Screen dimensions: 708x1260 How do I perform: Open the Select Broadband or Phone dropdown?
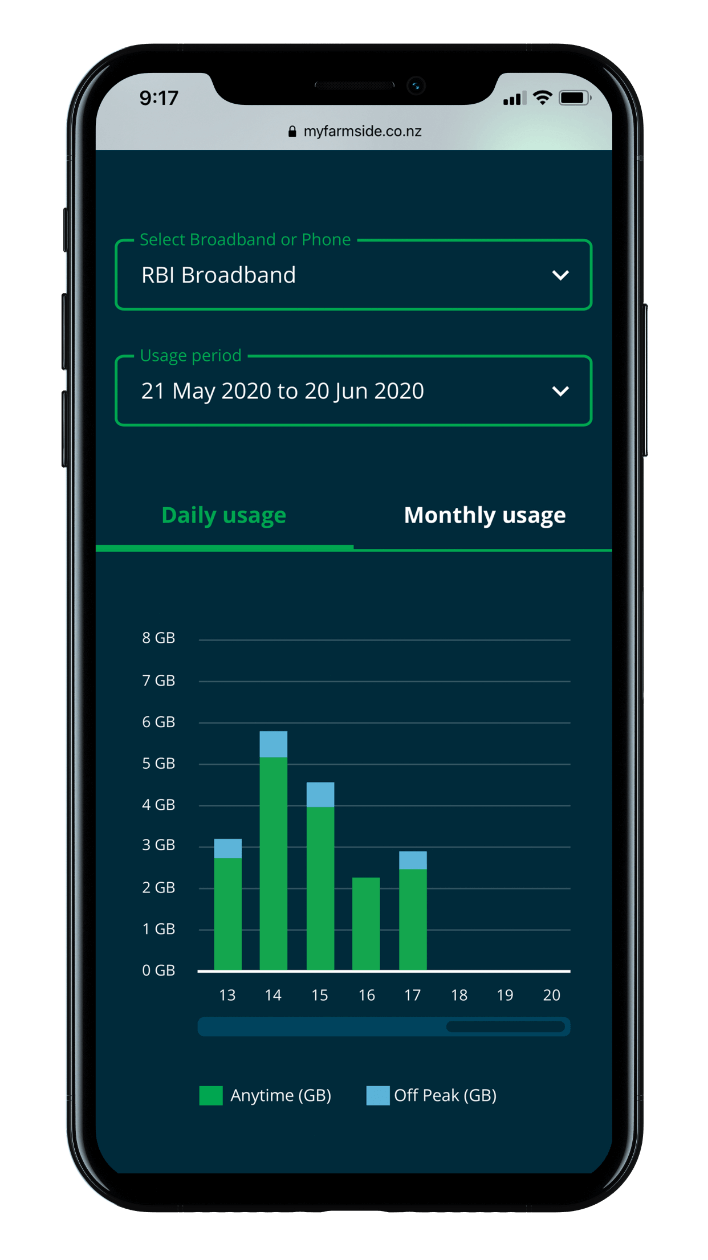(354, 275)
